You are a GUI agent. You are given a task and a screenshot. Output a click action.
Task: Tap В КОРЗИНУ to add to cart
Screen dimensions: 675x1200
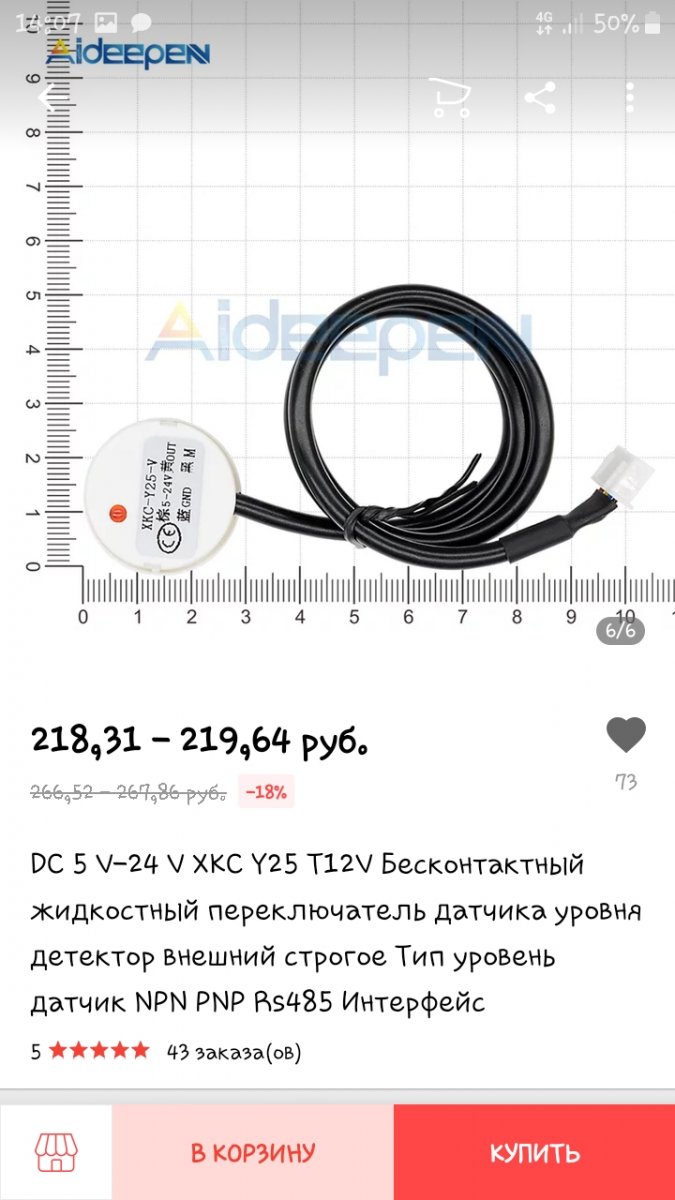point(253,1152)
